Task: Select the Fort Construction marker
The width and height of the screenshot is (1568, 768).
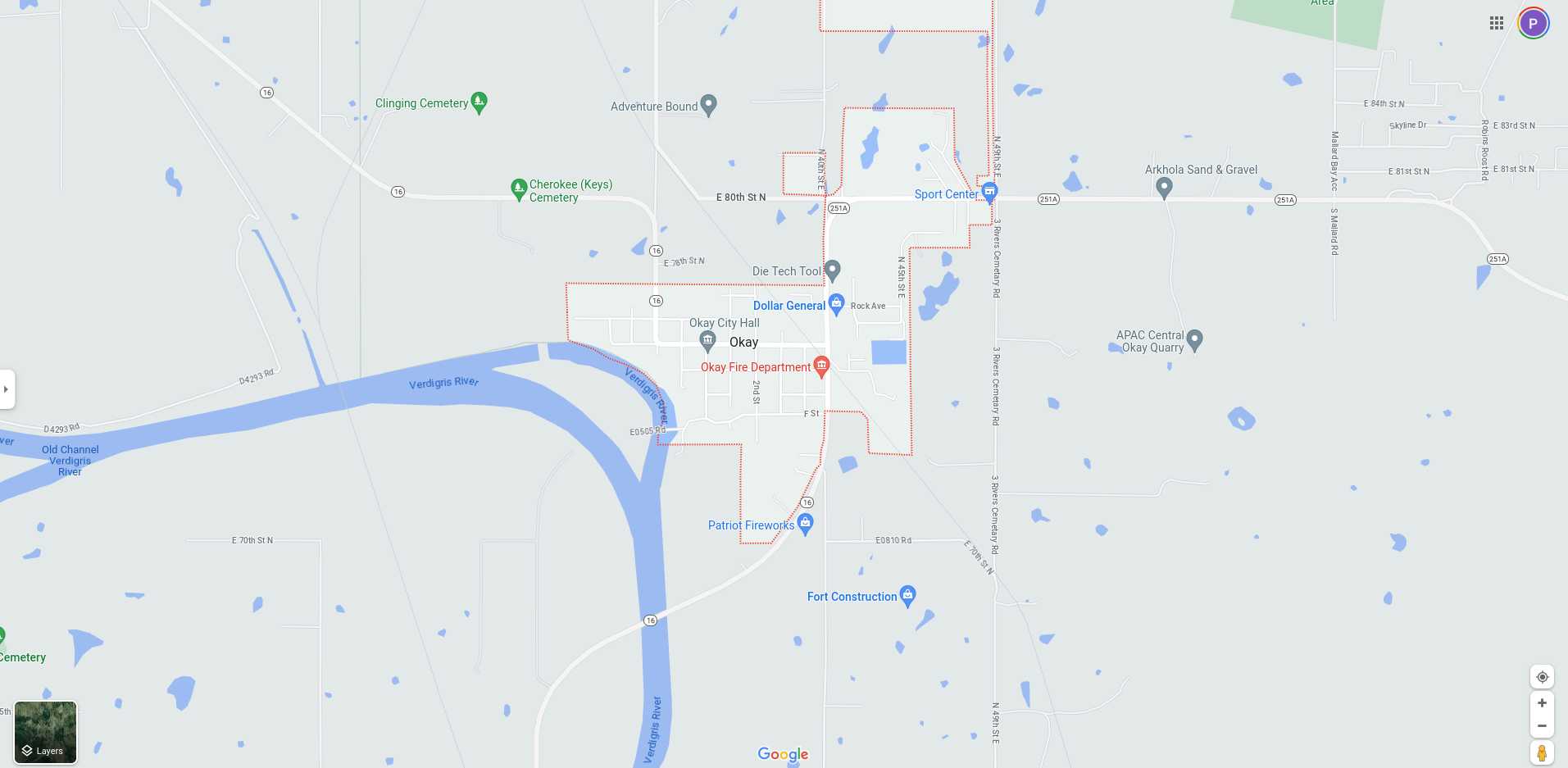Action: [907, 595]
